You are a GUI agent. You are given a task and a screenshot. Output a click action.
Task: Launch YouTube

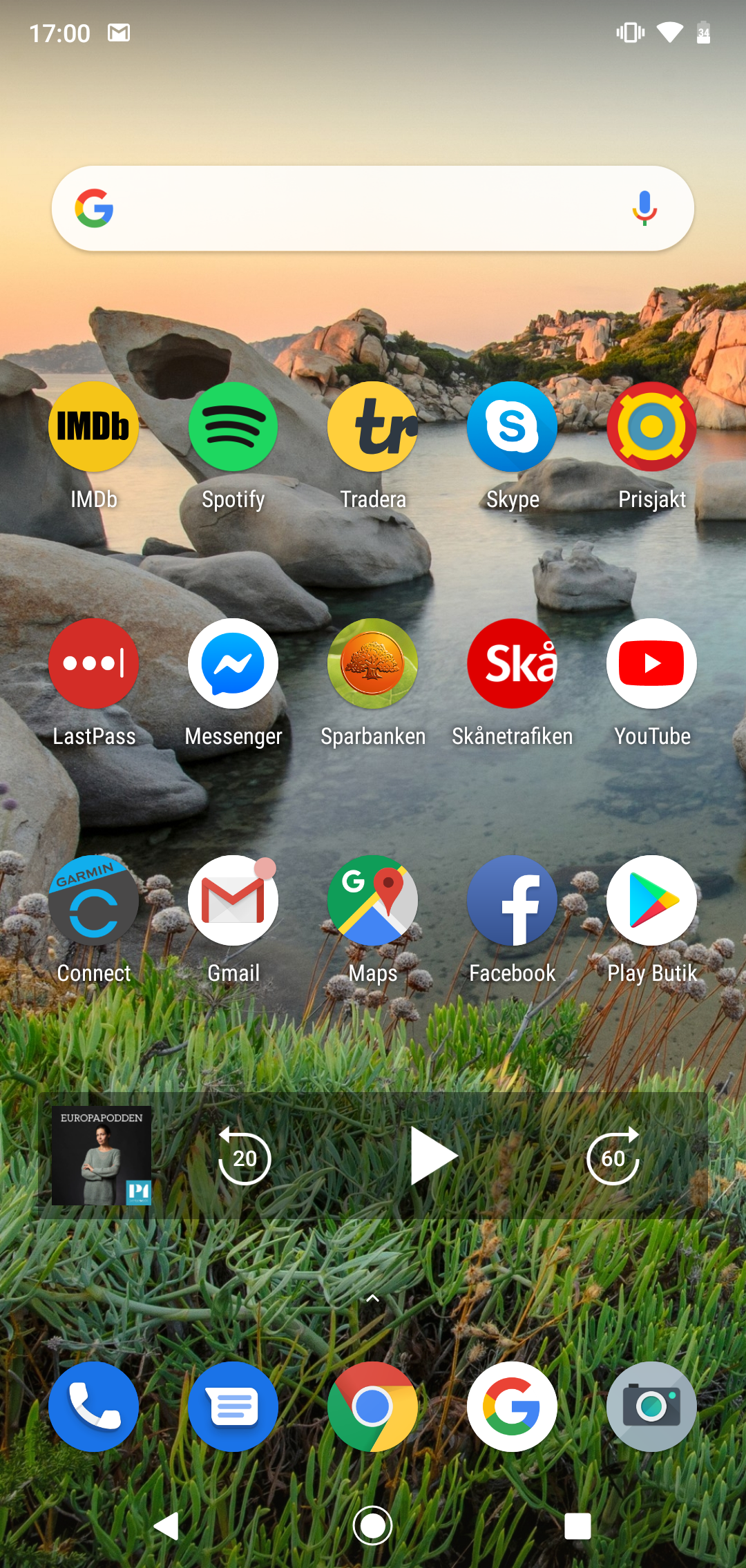click(x=652, y=664)
